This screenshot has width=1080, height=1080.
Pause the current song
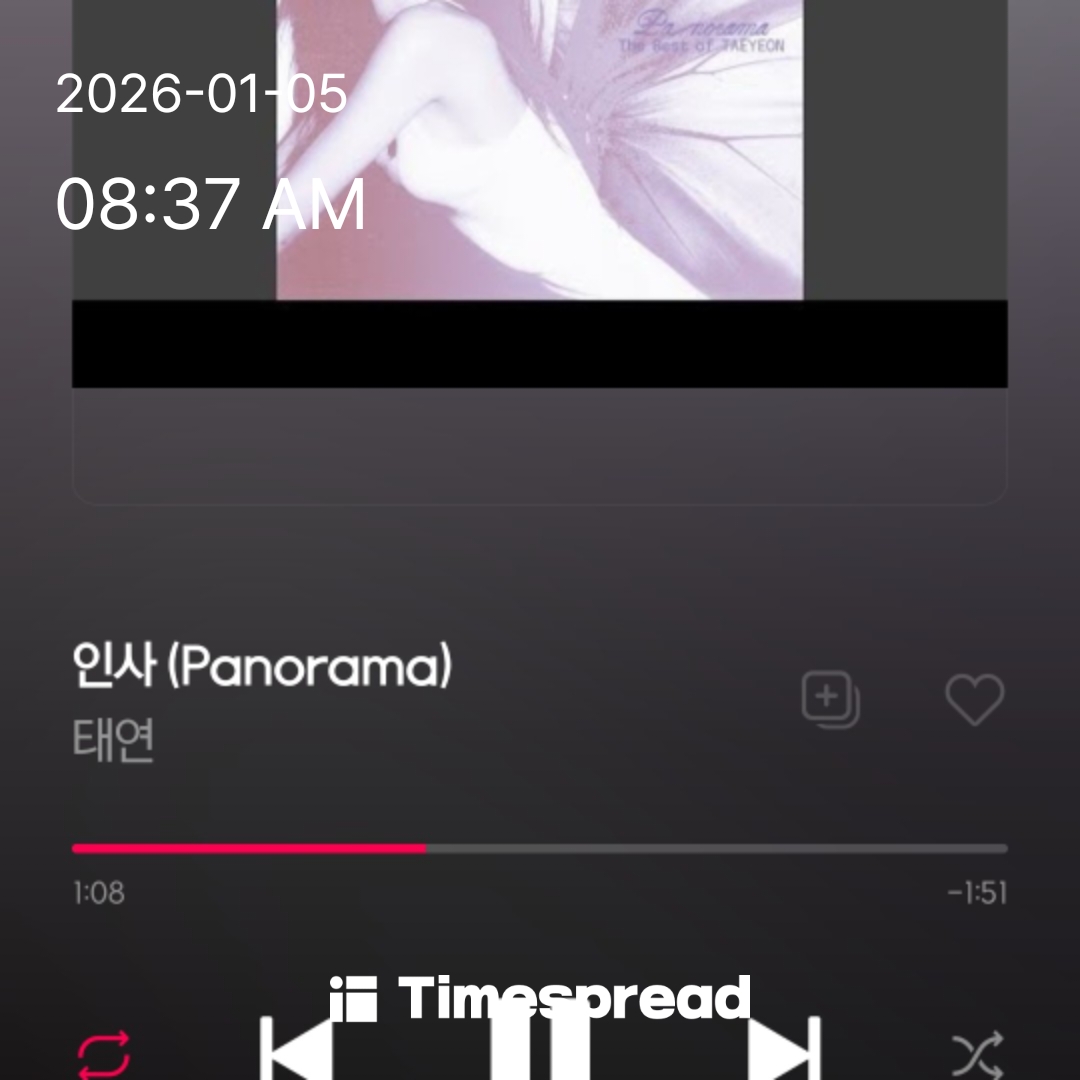540,1052
